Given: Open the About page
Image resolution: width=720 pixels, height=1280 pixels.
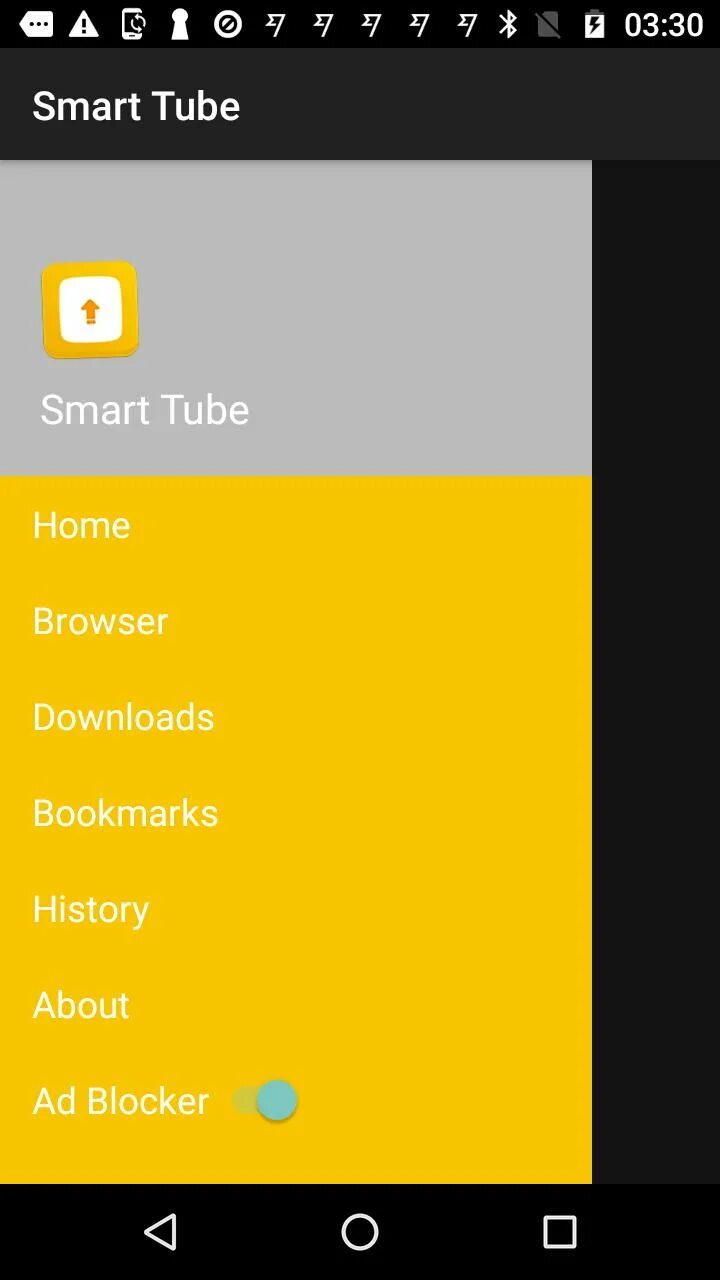Looking at the screenshot, I should pos(81,1004).
